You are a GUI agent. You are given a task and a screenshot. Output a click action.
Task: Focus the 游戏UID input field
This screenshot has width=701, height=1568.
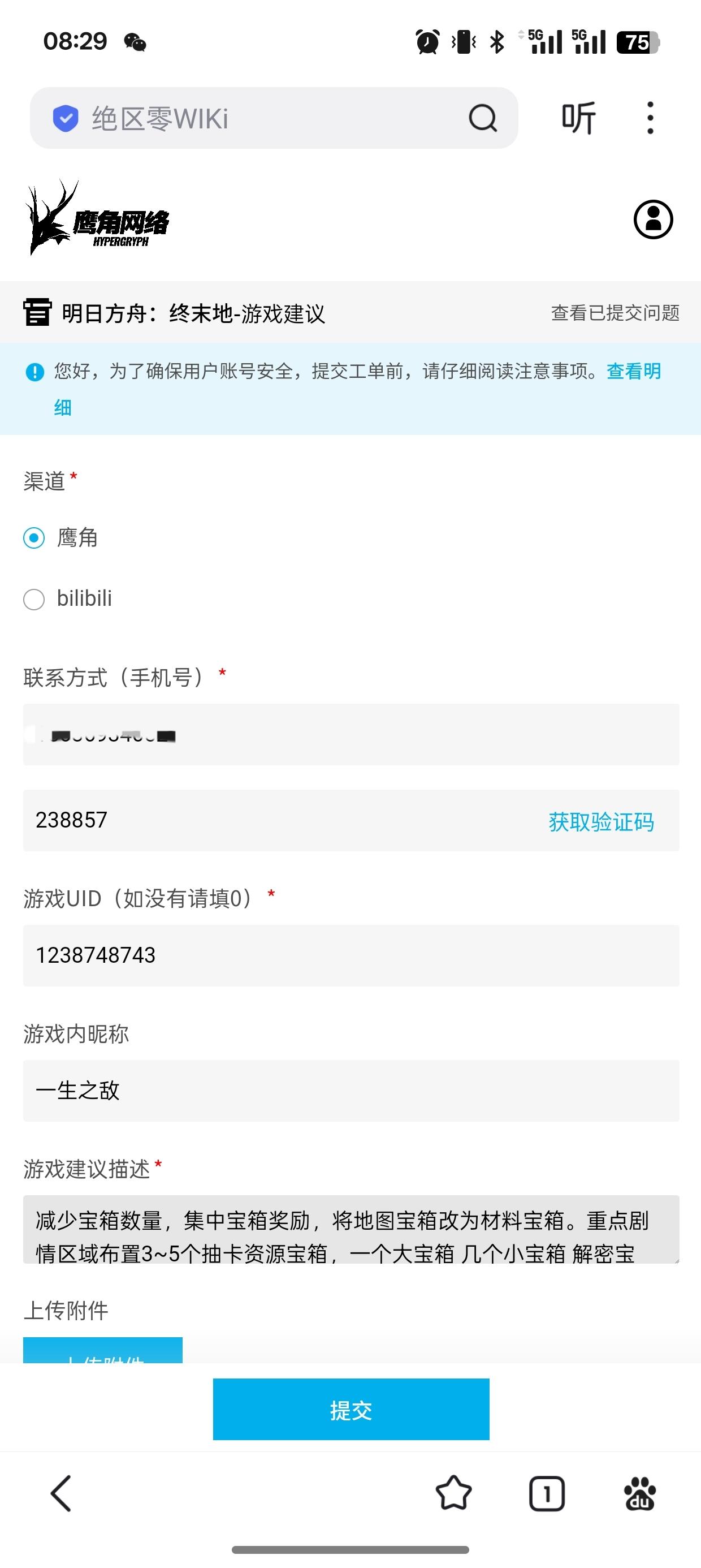[x=350, y=955]
